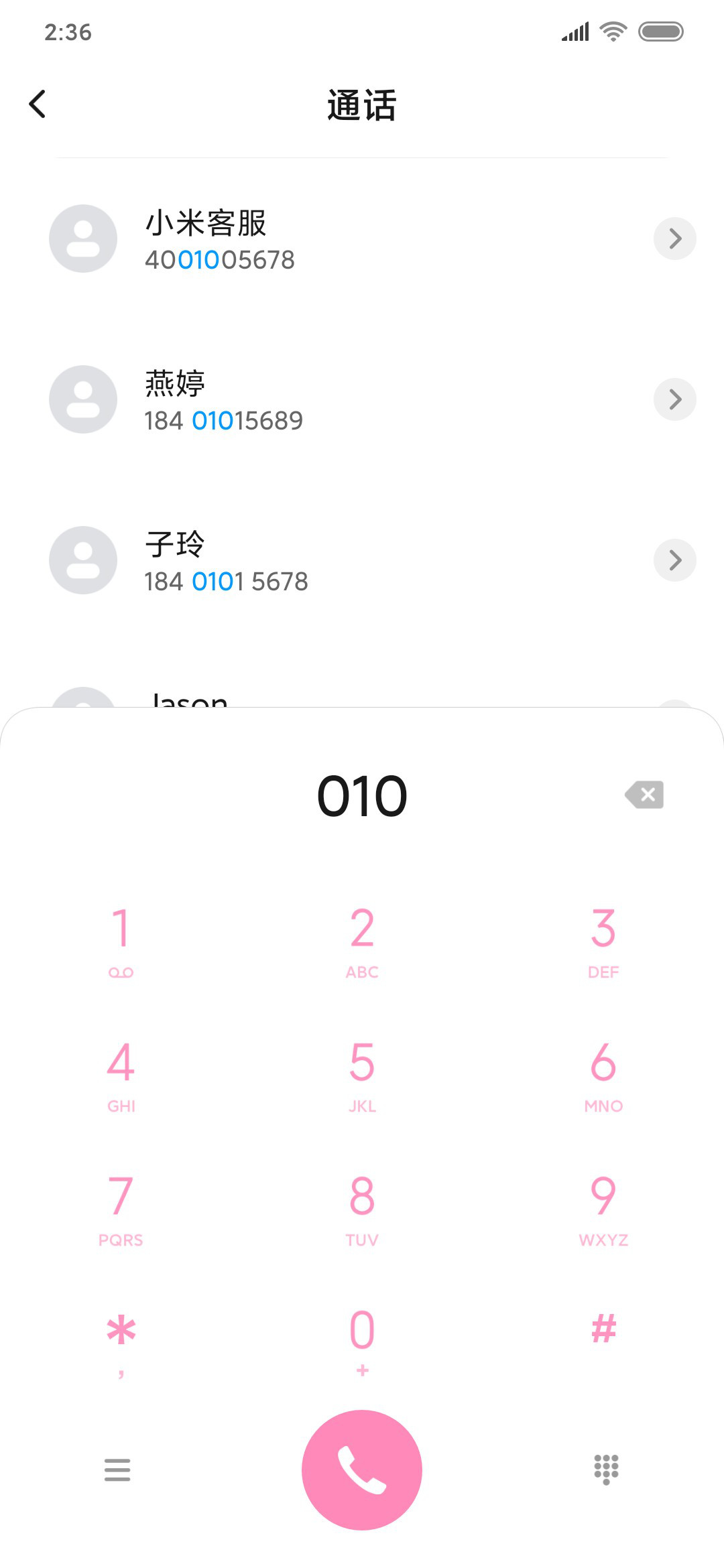Go back using the top-left arrow
This screenshot has height=1568, width=724.
click(38, 104)
